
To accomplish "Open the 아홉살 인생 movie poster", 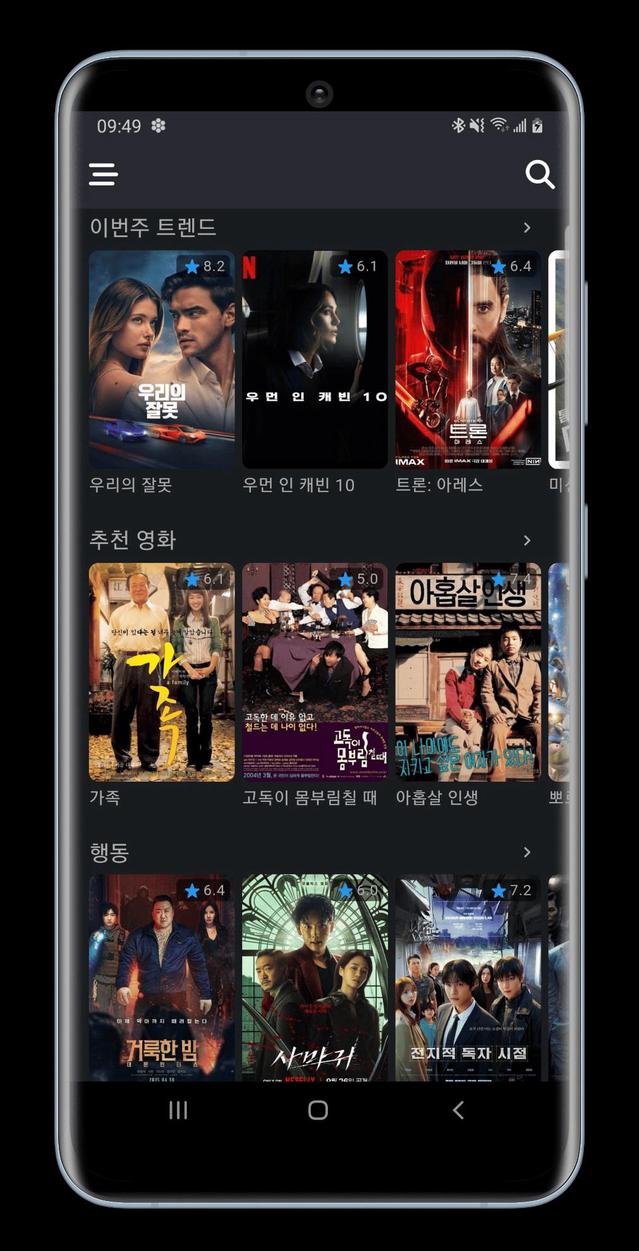I will click(468, 672).
